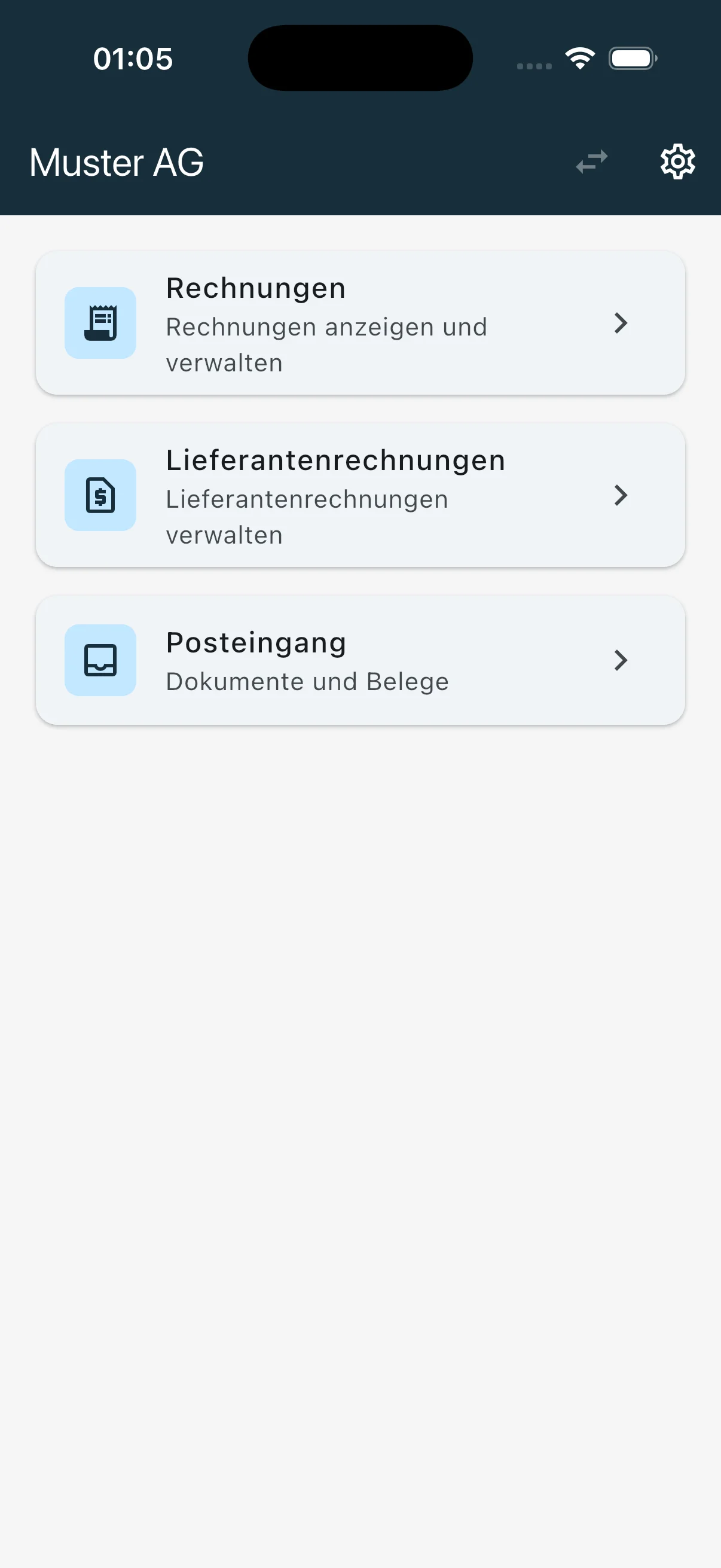Expand the Posteingang card chevron
Viewport: 721px width, 1568px height.
click(x=621, y=661)
